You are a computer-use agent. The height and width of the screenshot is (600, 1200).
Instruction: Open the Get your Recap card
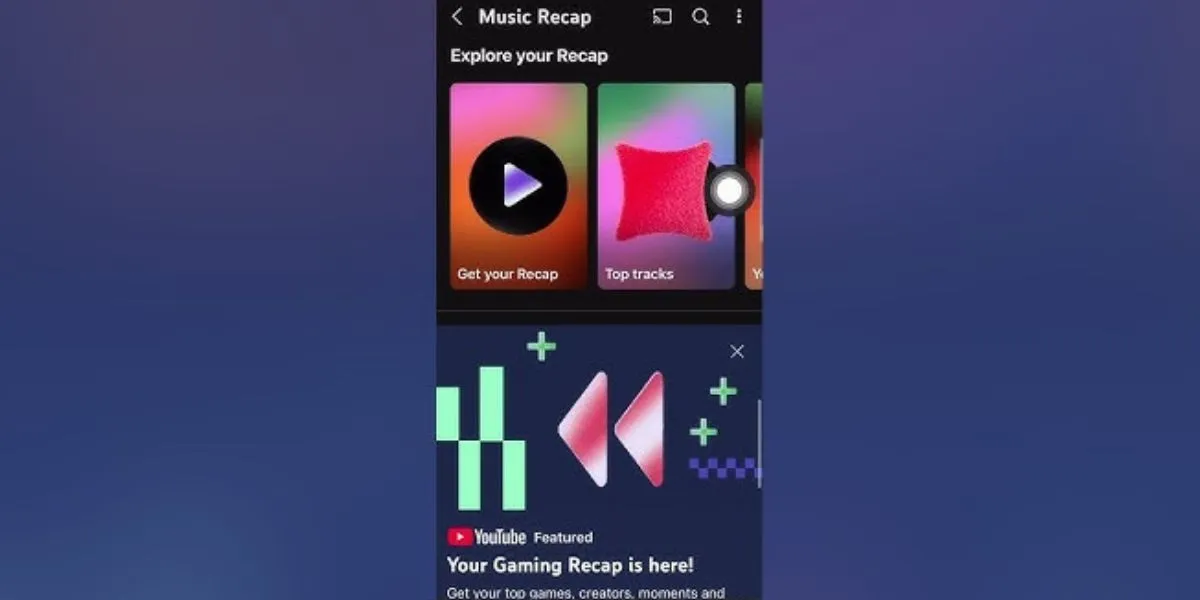pyautogui.click(x=518, y=186)
